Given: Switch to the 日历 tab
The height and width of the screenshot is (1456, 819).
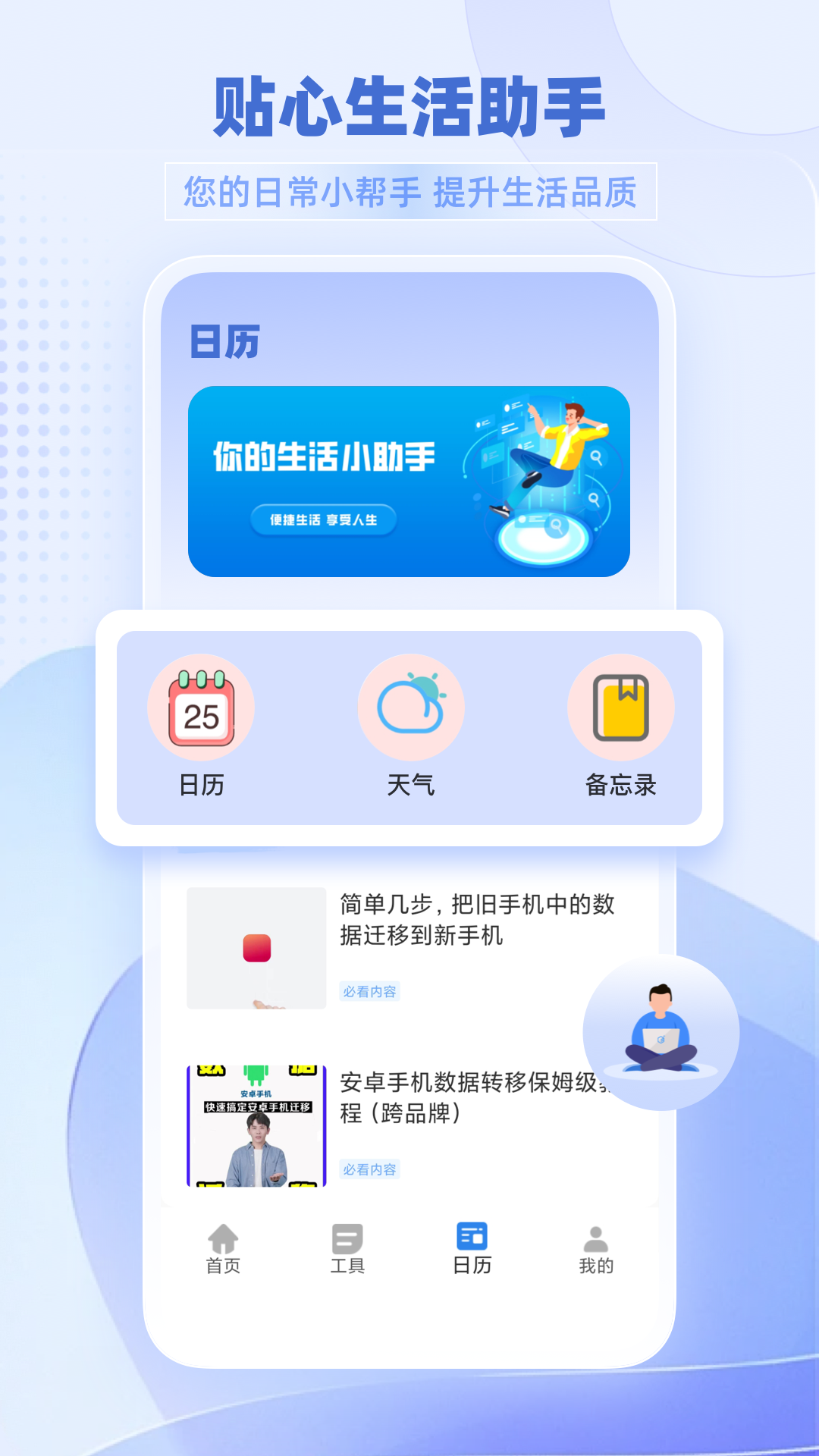Looking at the screenshot, I should point(472,1247).
